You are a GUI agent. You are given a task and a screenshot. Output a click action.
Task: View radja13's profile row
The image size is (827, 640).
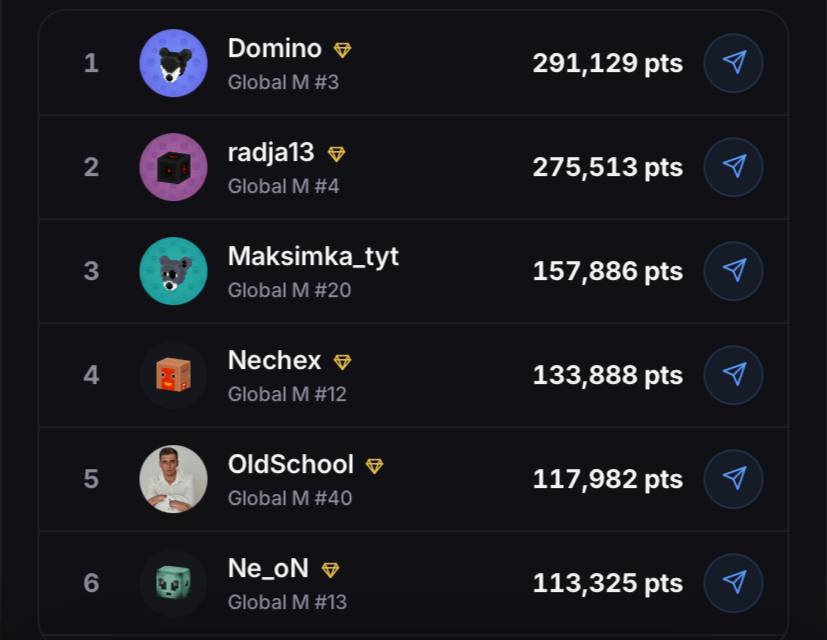pyautogui.click(x=414, y=167)
